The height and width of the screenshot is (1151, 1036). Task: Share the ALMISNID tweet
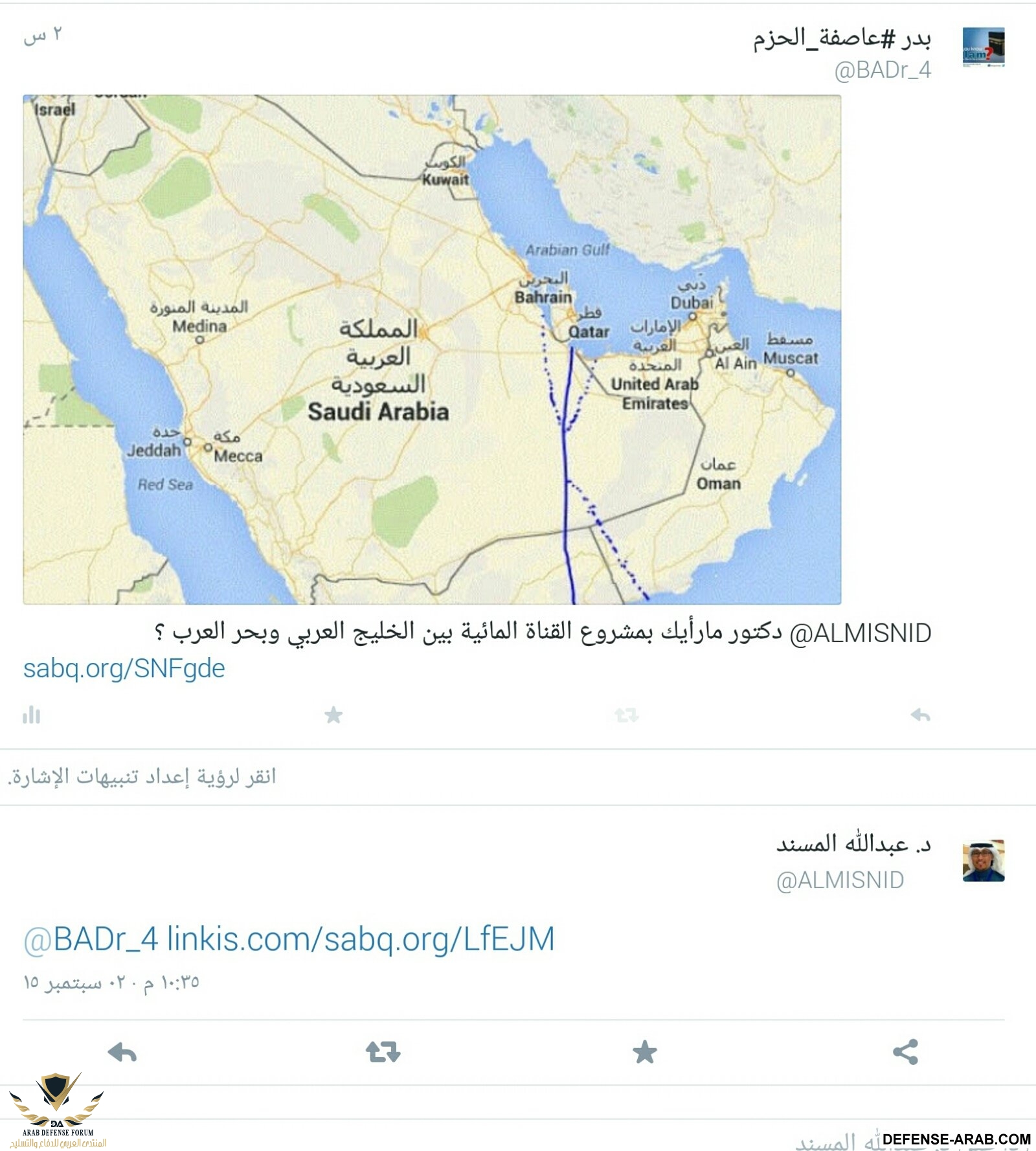(x=905, y=1053)
